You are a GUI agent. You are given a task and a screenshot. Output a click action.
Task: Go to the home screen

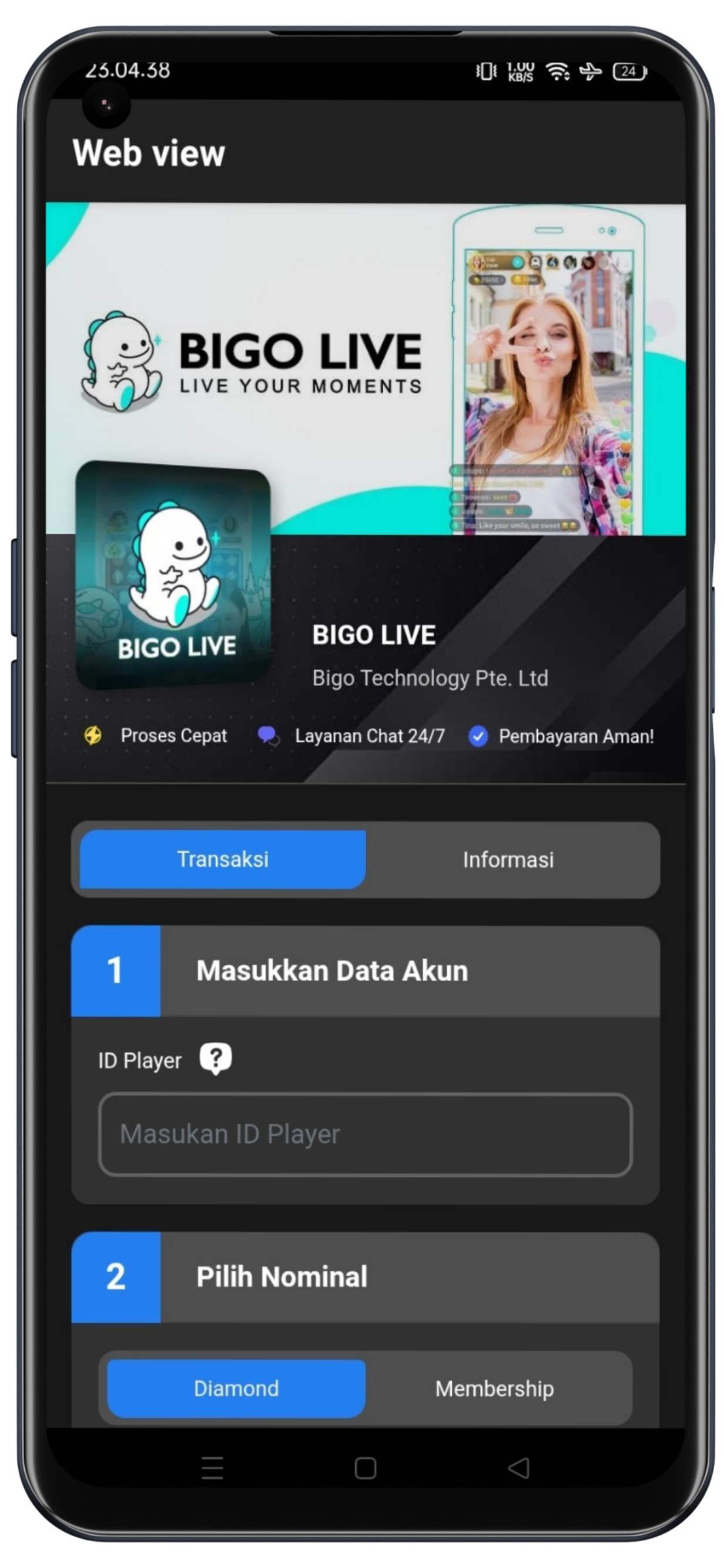pos(365,1468)
